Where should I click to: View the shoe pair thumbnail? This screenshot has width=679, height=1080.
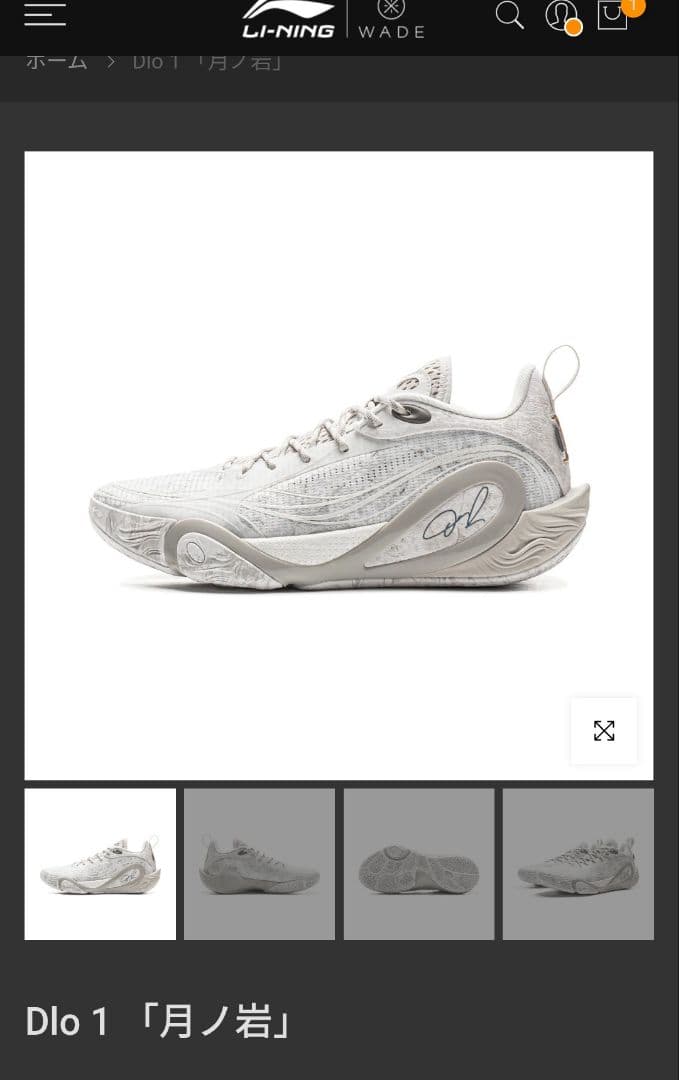coord(578,864)
